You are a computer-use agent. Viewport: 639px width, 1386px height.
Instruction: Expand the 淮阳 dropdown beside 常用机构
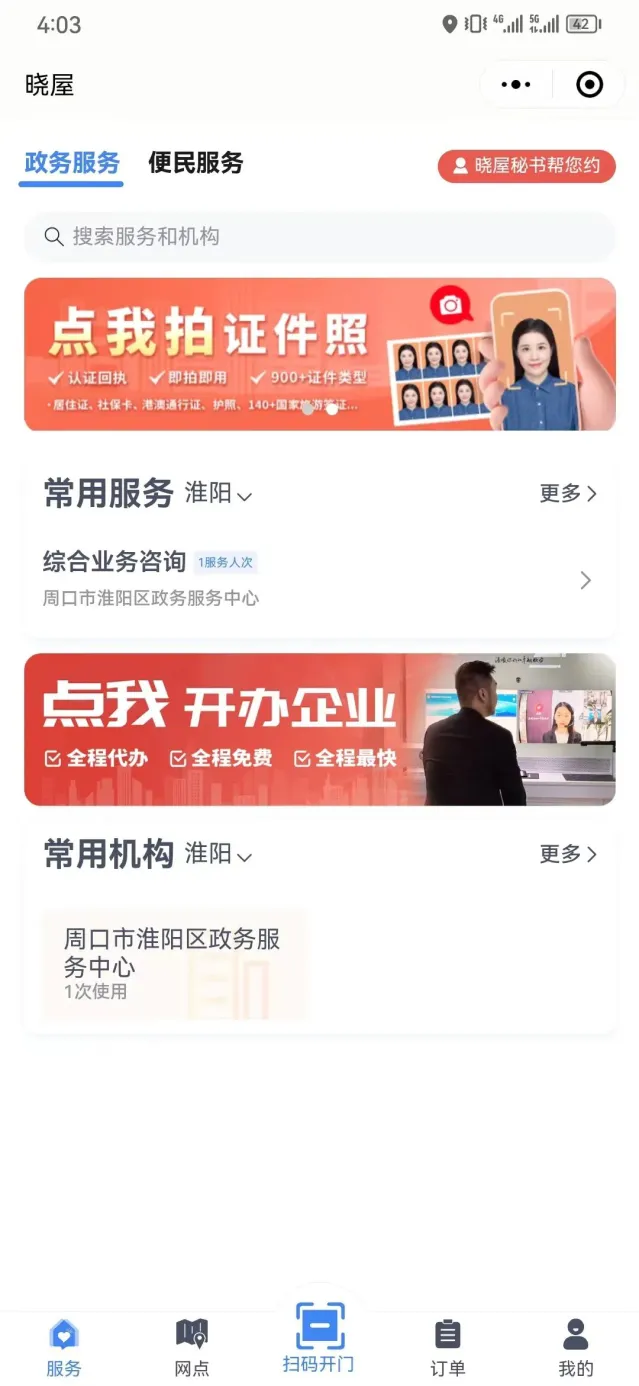(219, 854)
